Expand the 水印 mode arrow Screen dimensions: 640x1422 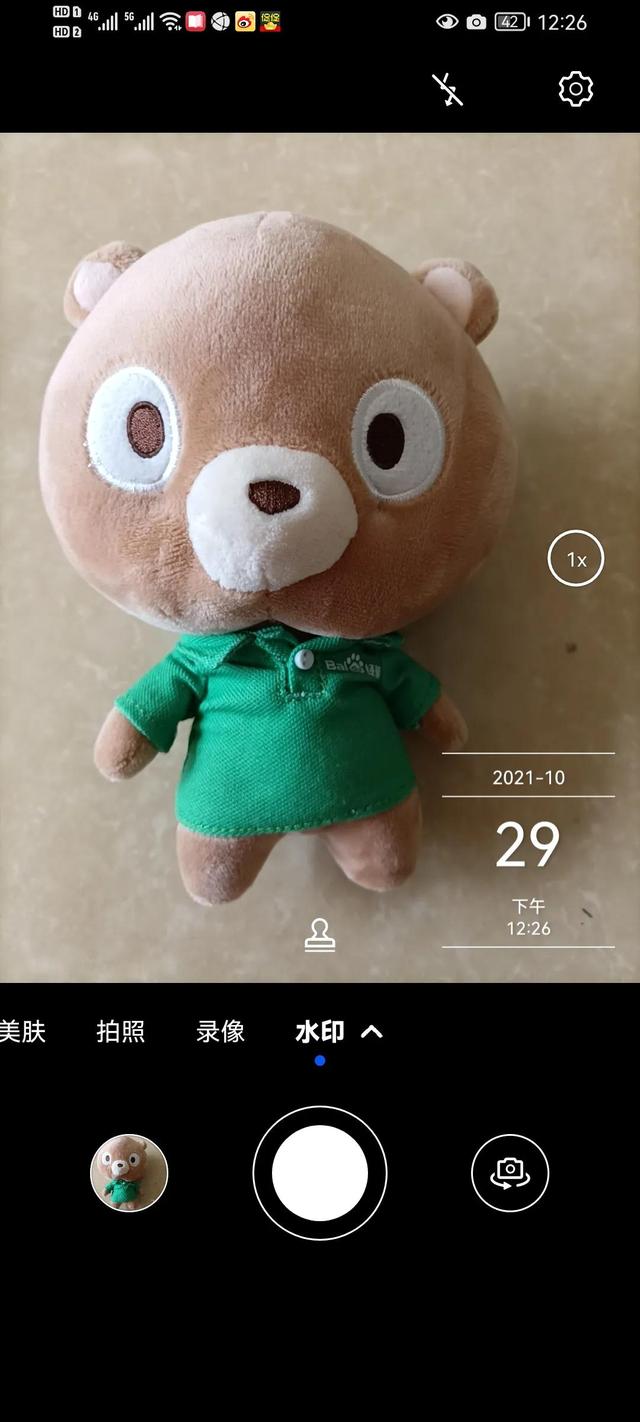371,1031
